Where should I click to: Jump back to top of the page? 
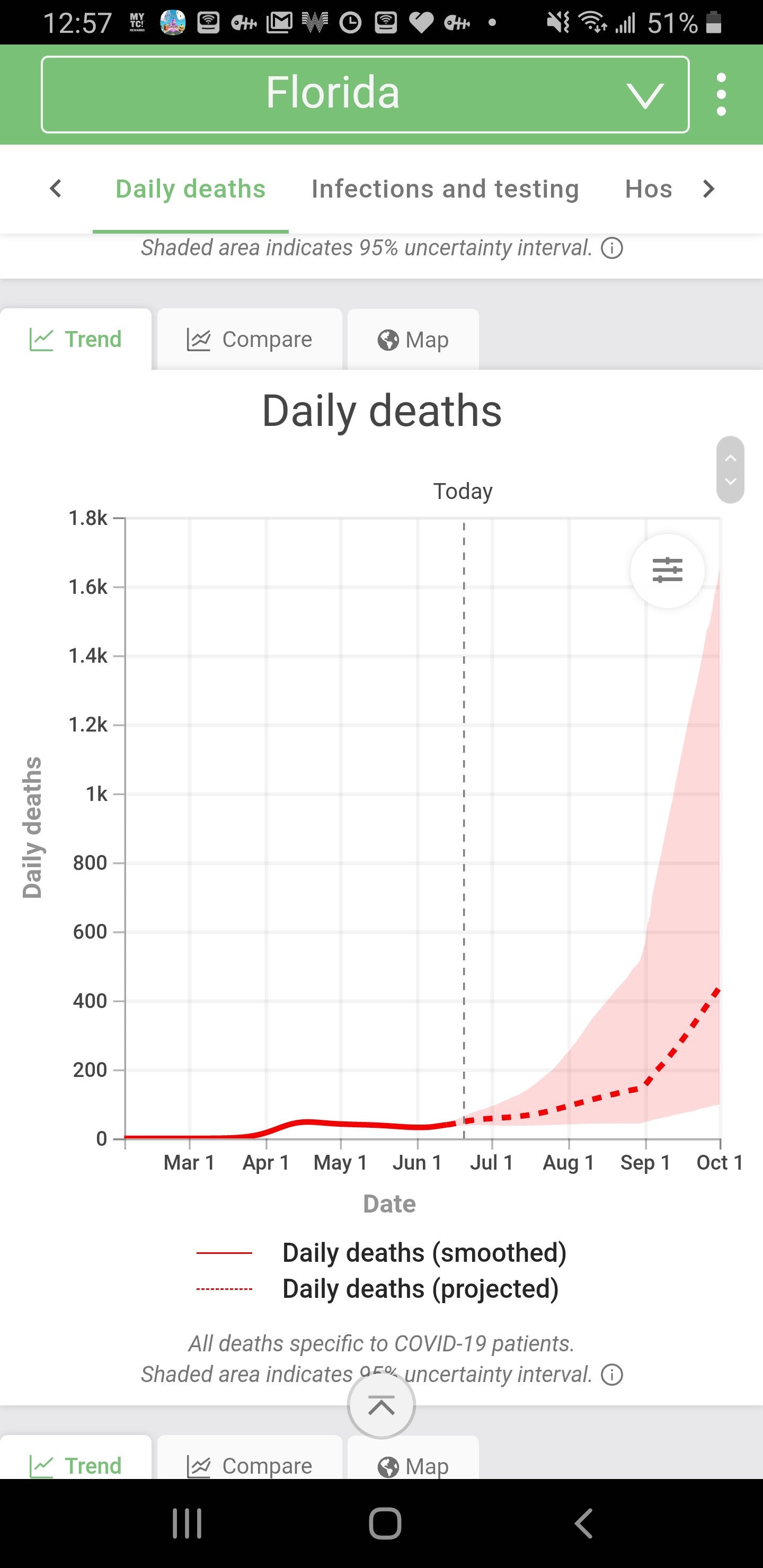(x=381, y=1406)
